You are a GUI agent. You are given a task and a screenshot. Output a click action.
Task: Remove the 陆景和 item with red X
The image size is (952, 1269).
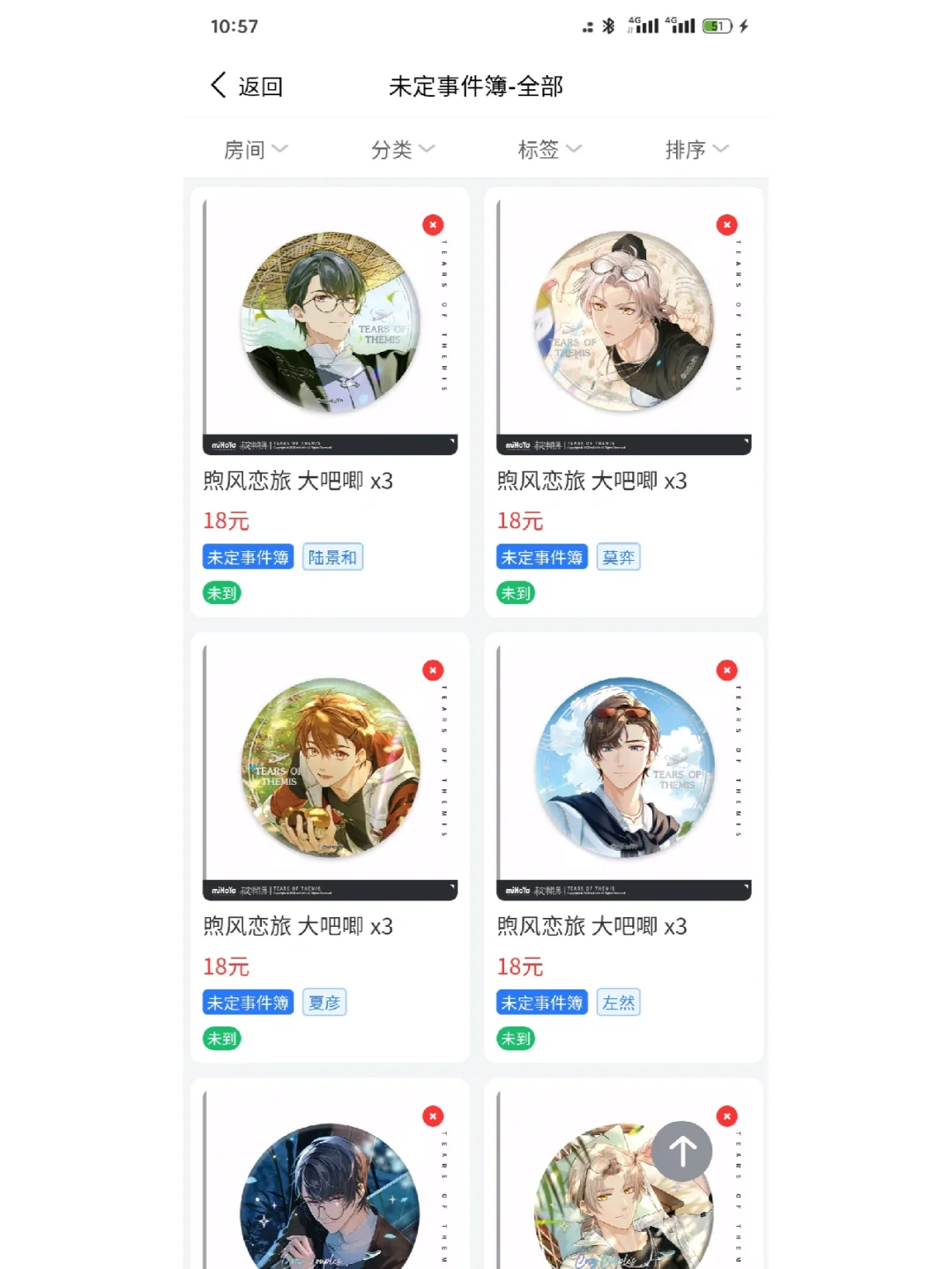[x=433, y=225]
